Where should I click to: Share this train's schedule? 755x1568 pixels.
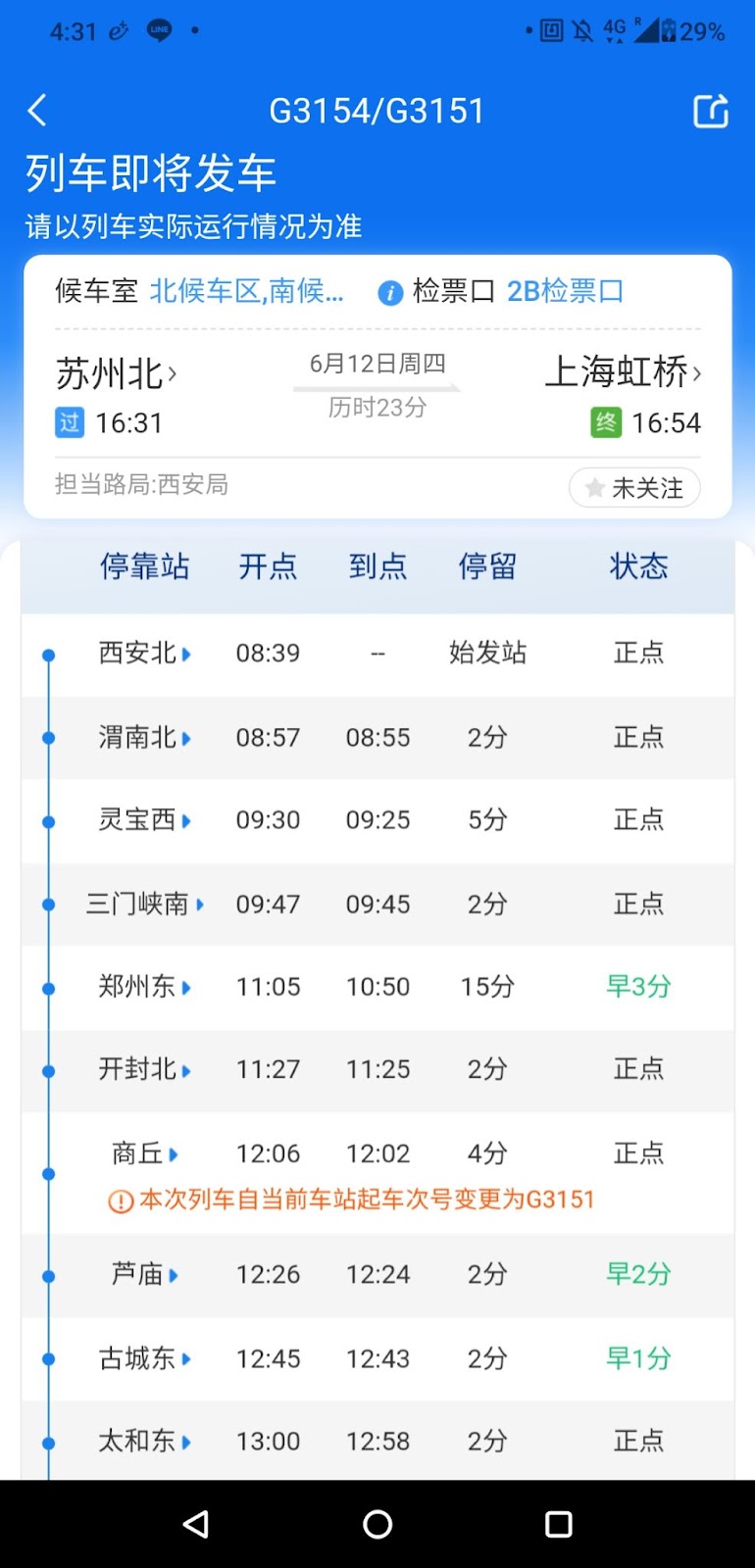pos(711,111)
